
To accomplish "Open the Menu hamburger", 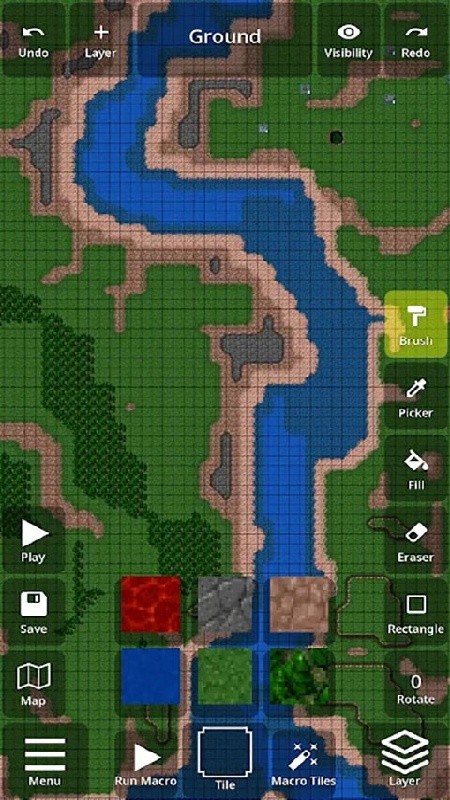I will pos(45,761).
